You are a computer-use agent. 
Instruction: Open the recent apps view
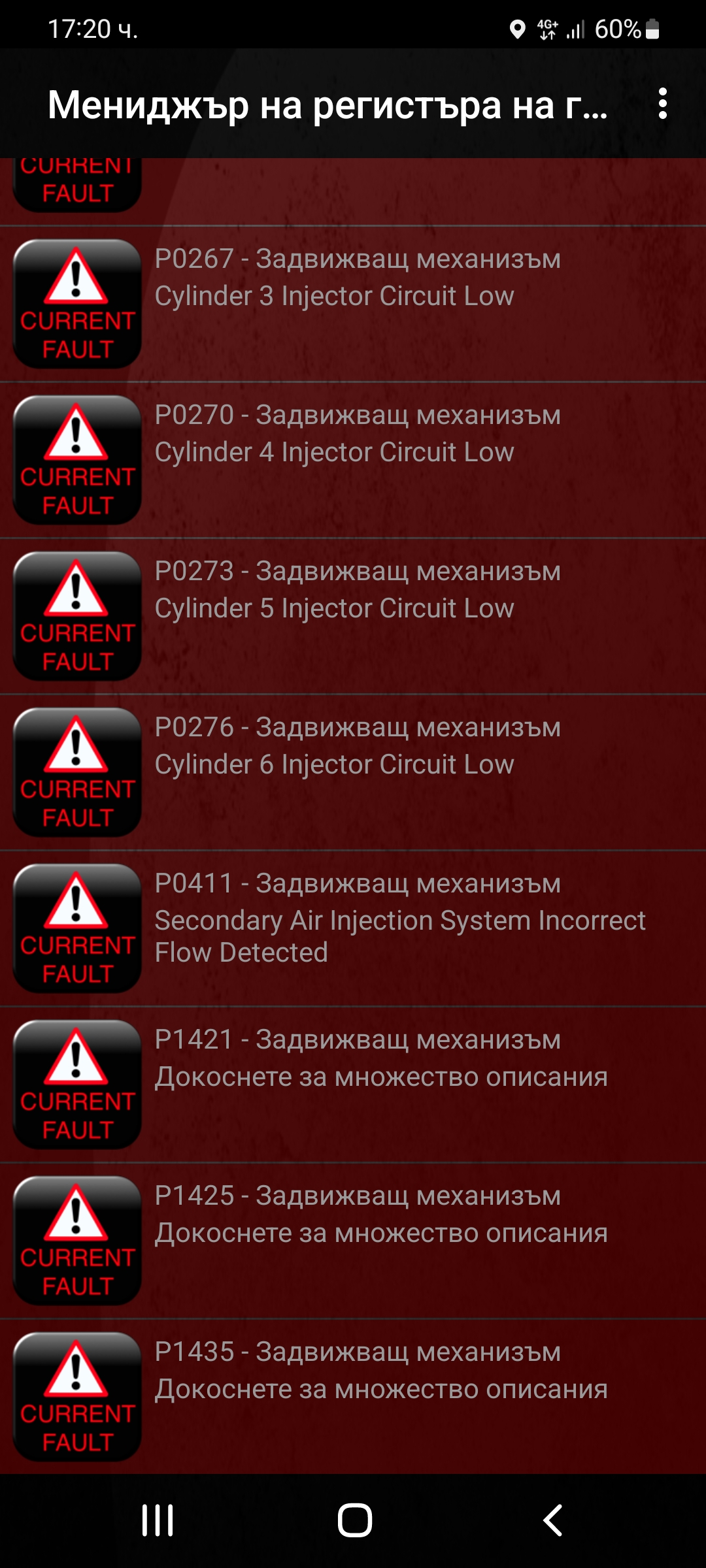pos(158,1520)
